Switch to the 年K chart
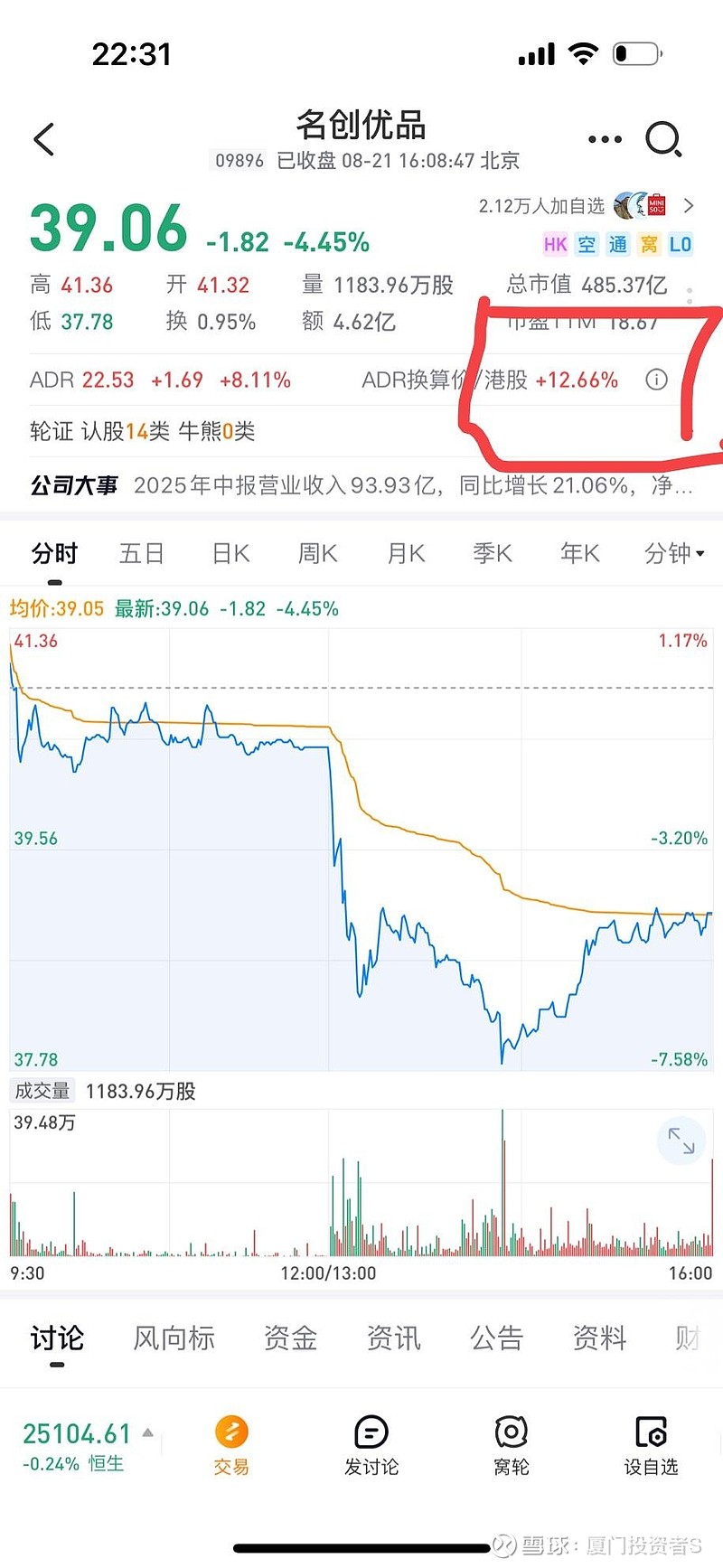The image size is (723, 1568). [x=580, y=553]
